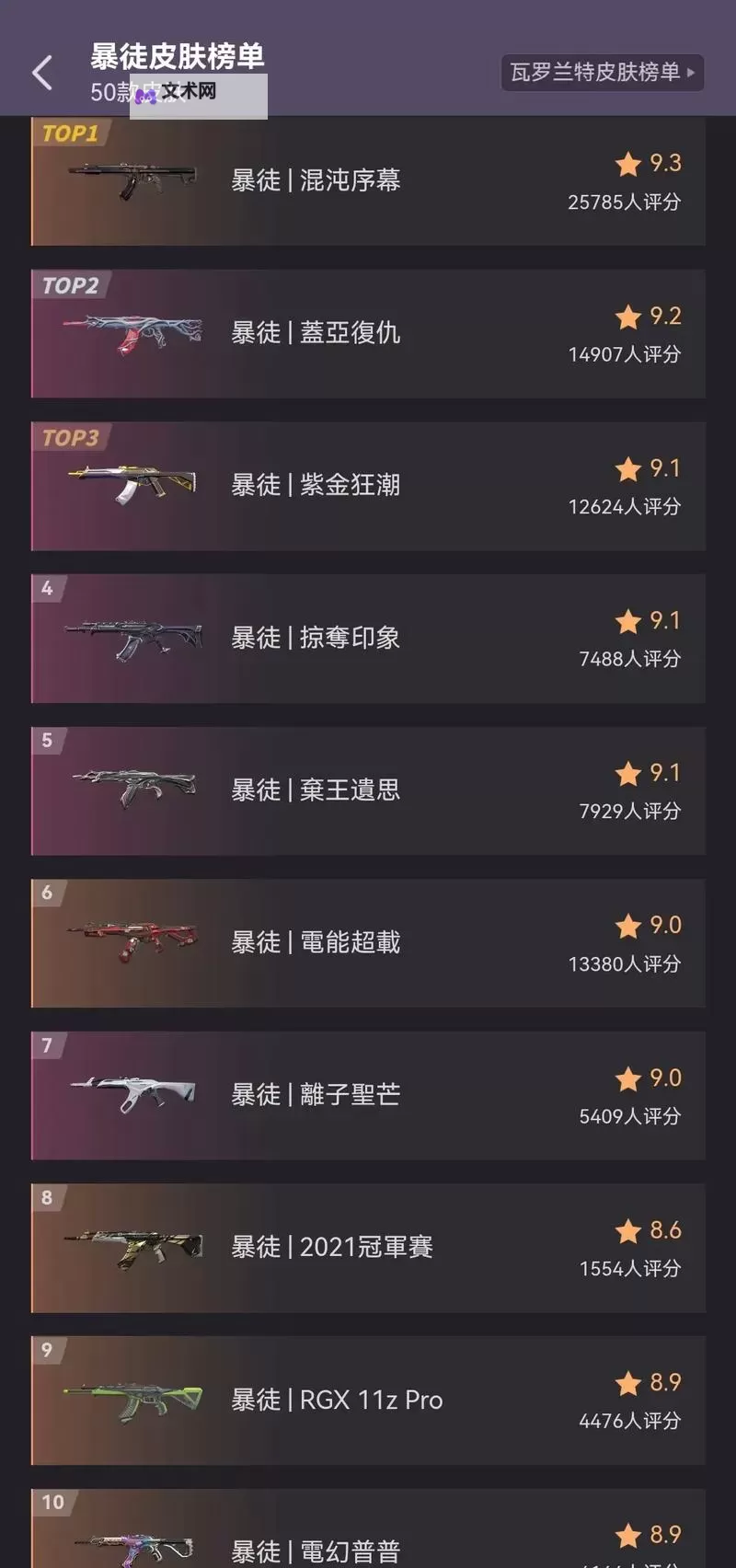Open the 暴徒 | RGX 11z Pro row
Viewport: 736px width, 1568px height.
[368, 1401]
